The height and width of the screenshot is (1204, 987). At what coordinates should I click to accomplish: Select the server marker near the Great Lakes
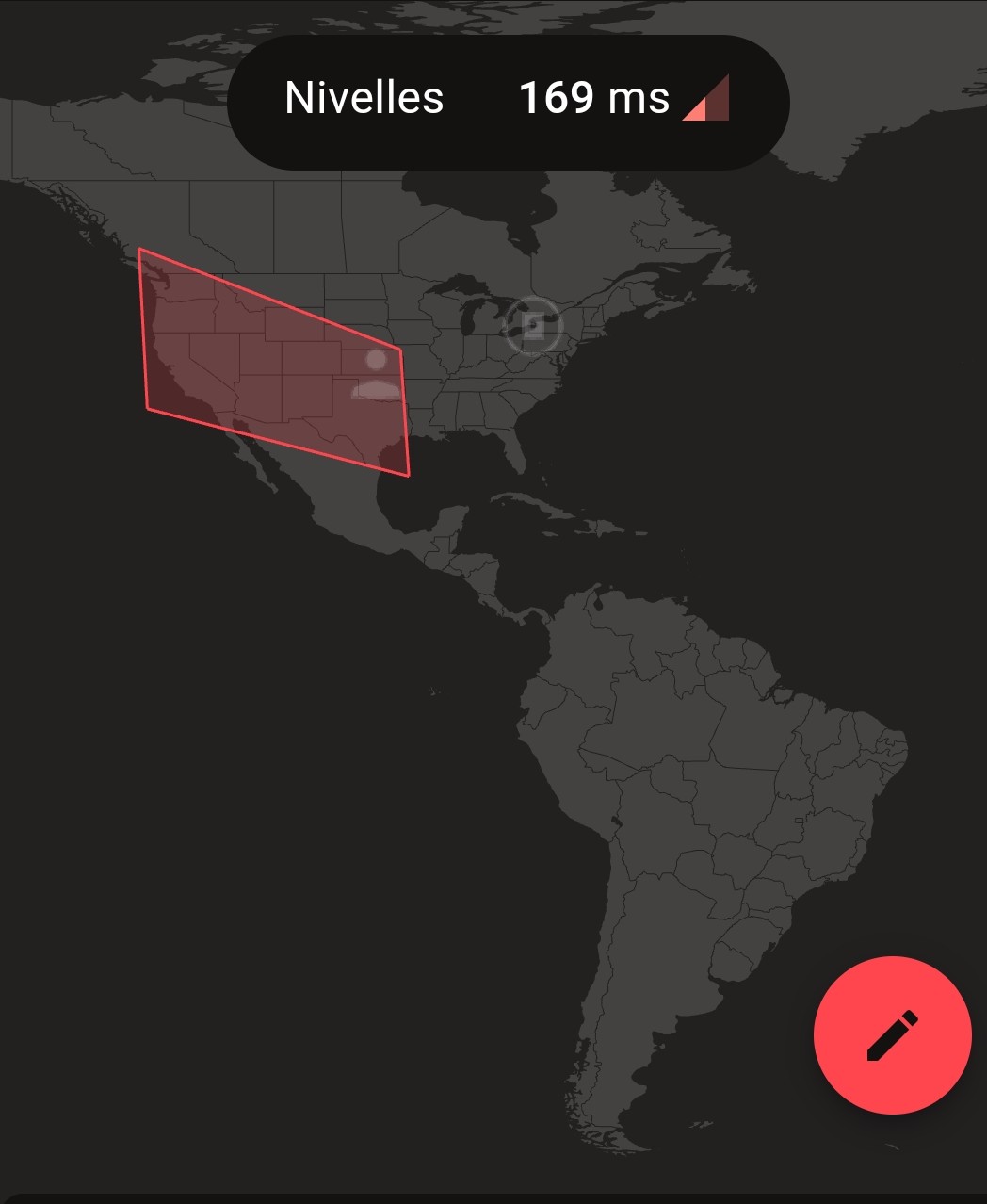(x=533, y=325)
